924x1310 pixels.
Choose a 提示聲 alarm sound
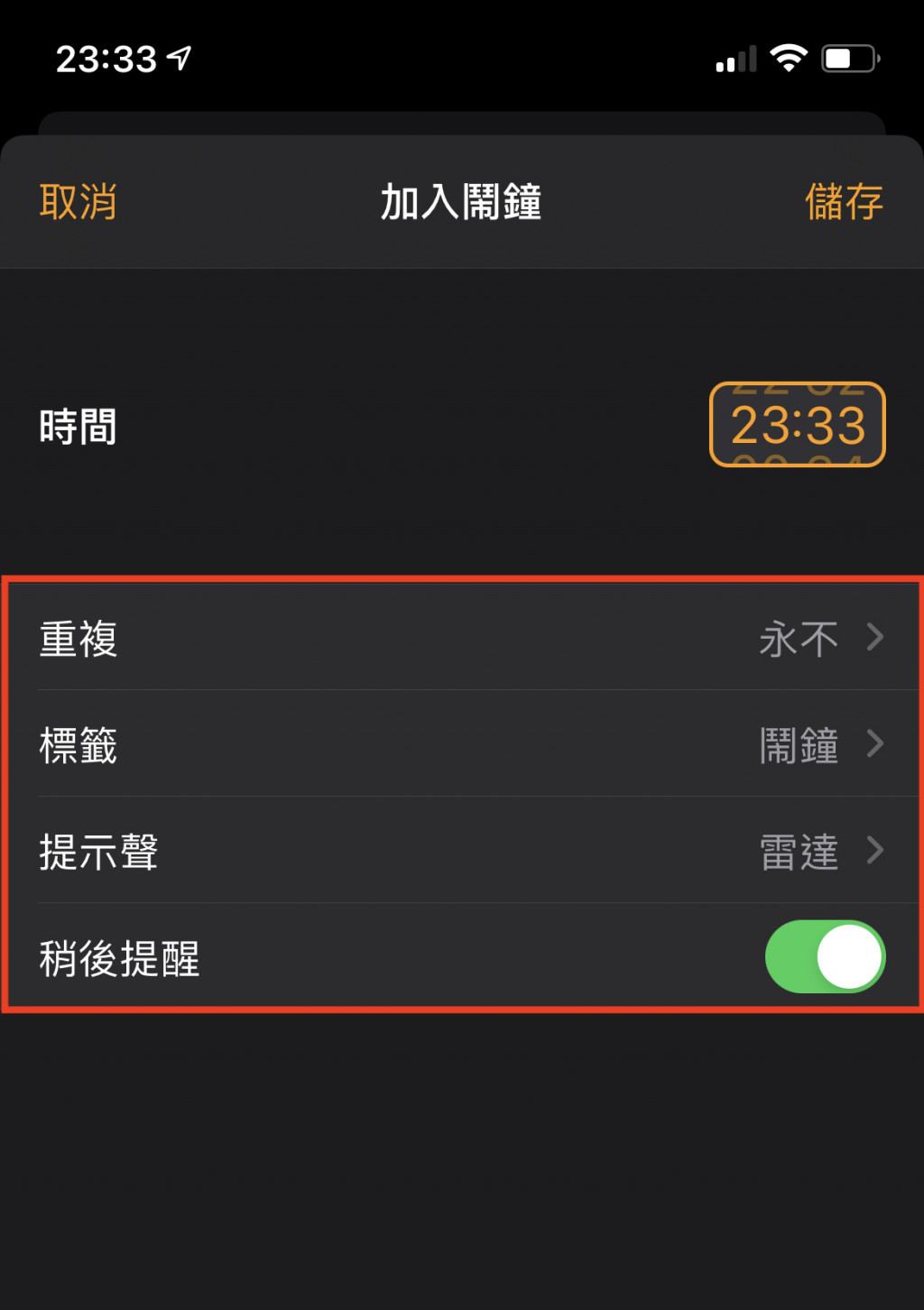pos(462,851)
